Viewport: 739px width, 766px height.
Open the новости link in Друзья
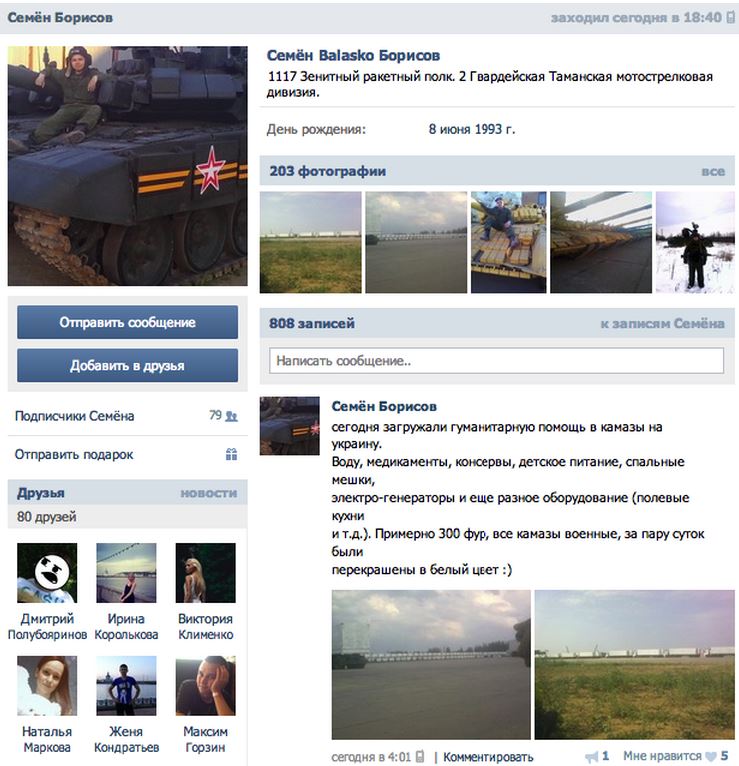208,493
